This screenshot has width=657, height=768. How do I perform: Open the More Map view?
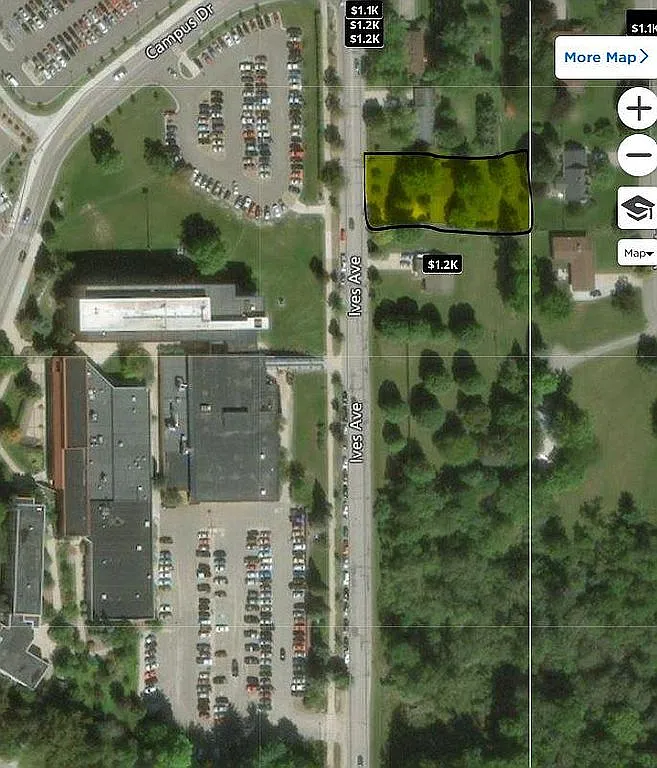[606, 57]
